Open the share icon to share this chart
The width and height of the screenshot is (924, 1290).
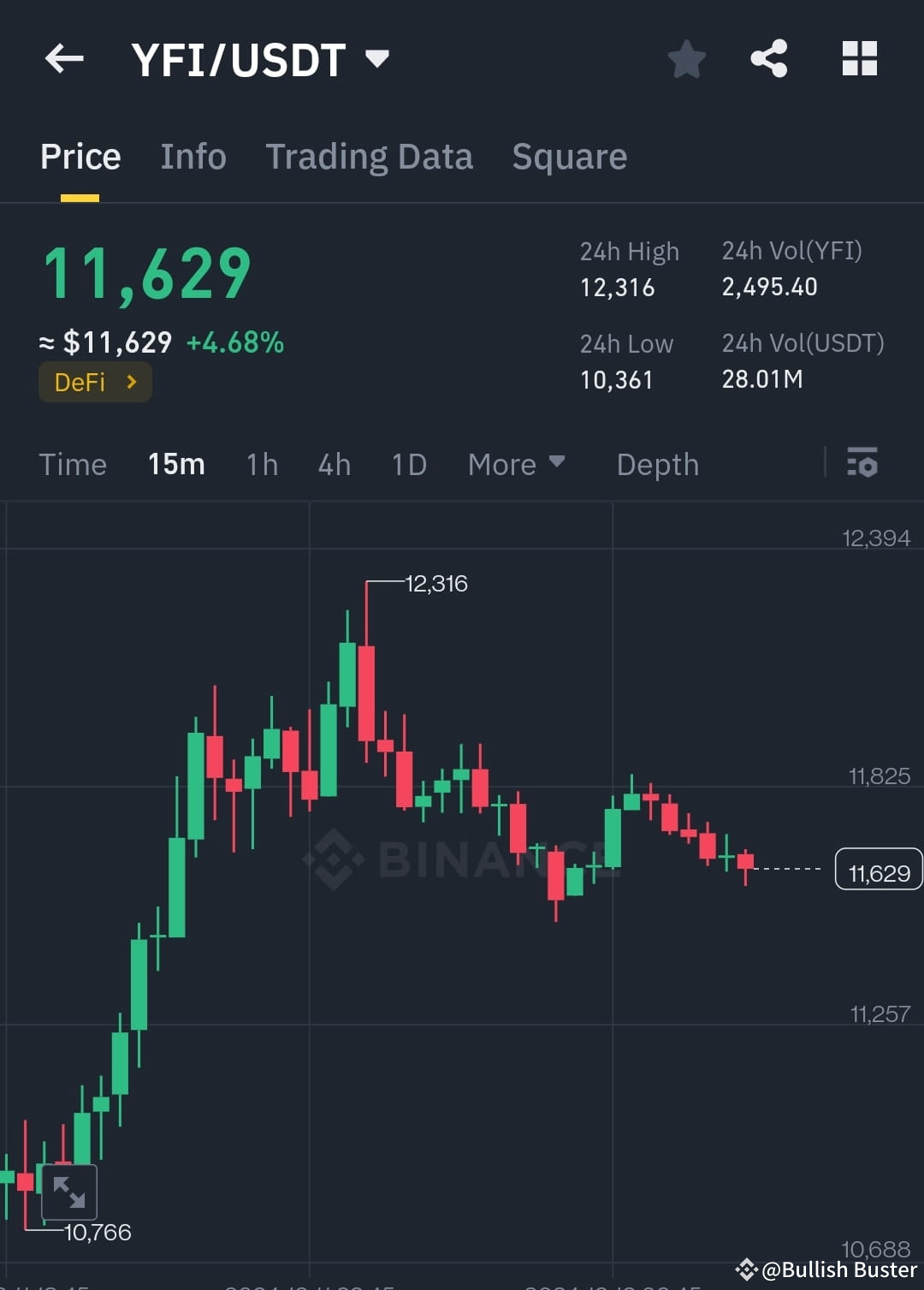769,58
